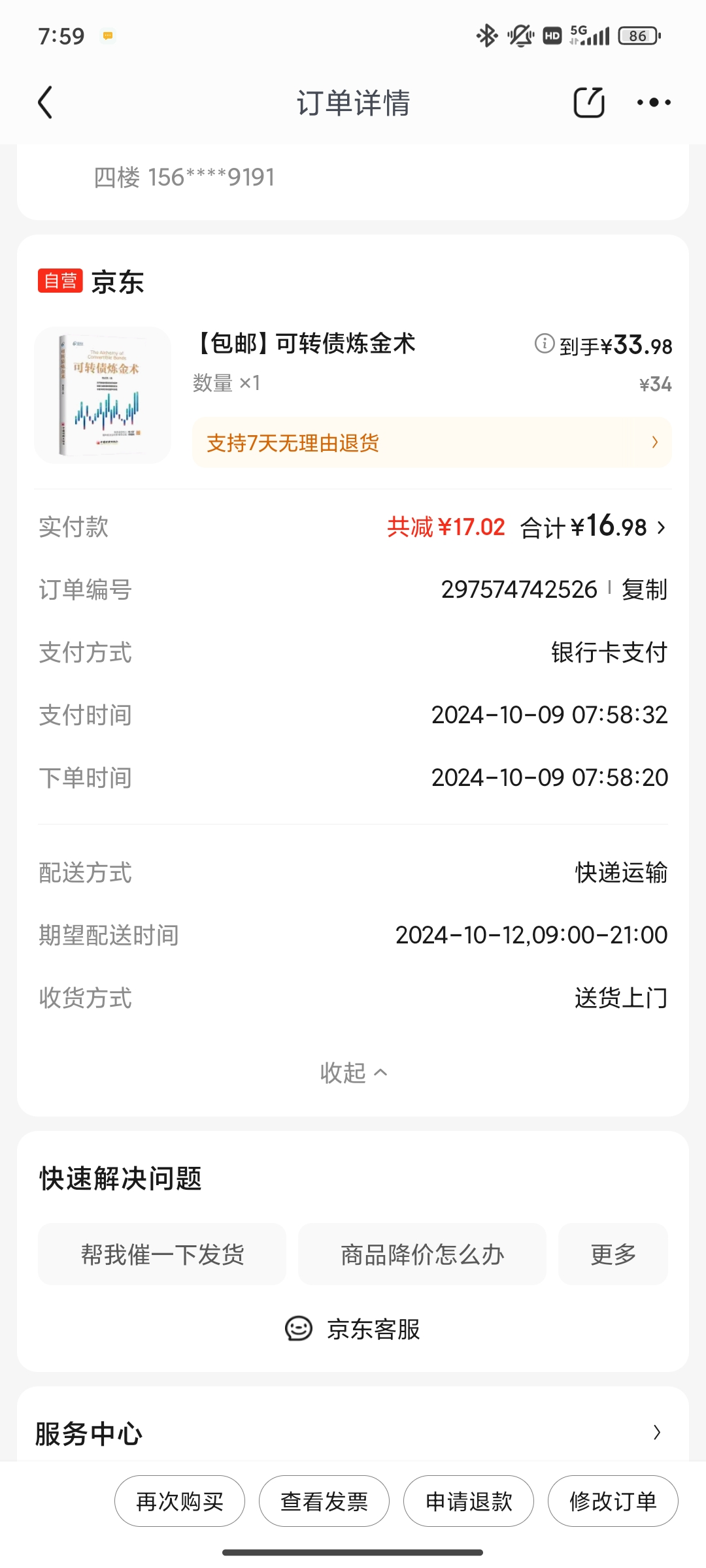
Task: Request a refund via 申请退款
Action: click(469, 1501)
